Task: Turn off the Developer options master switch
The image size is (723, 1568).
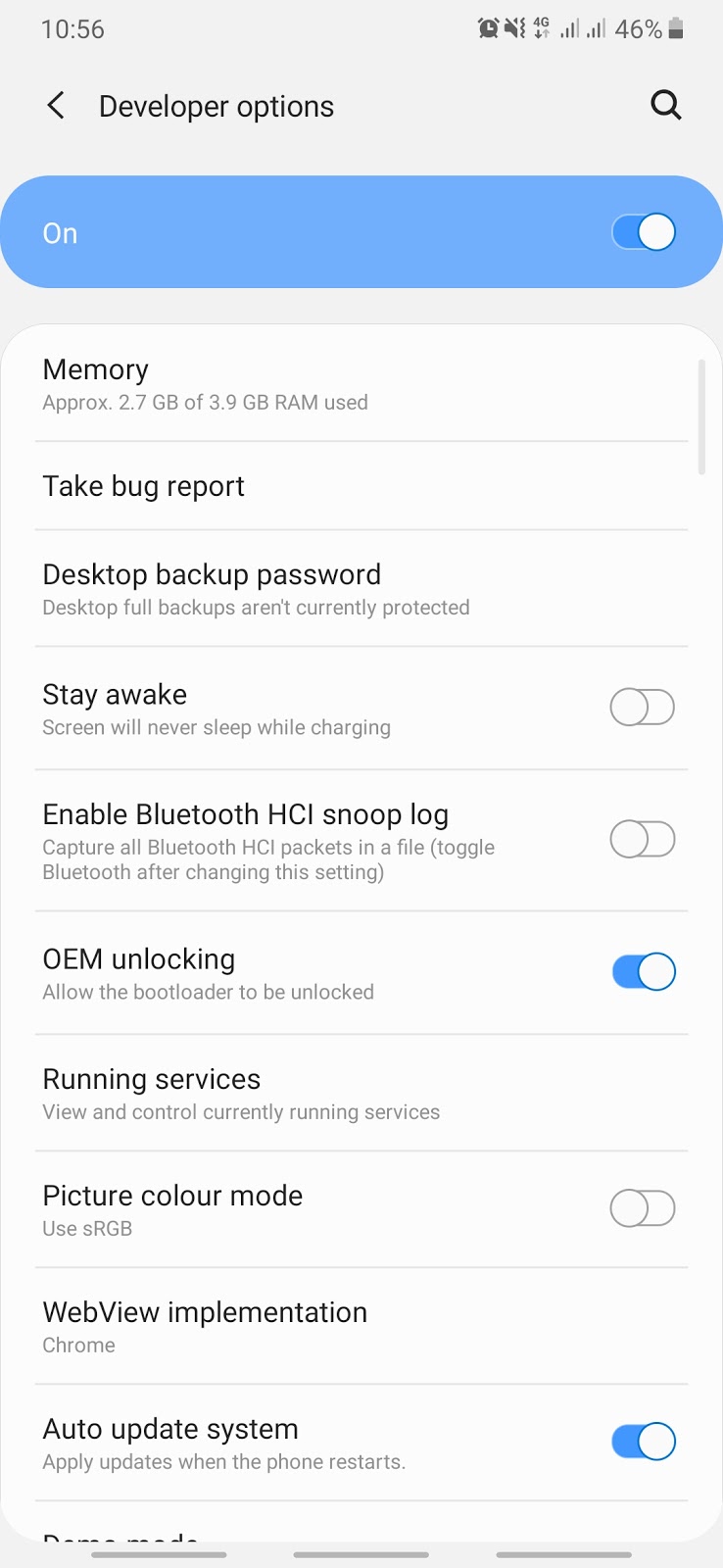Action: point(643,232)
